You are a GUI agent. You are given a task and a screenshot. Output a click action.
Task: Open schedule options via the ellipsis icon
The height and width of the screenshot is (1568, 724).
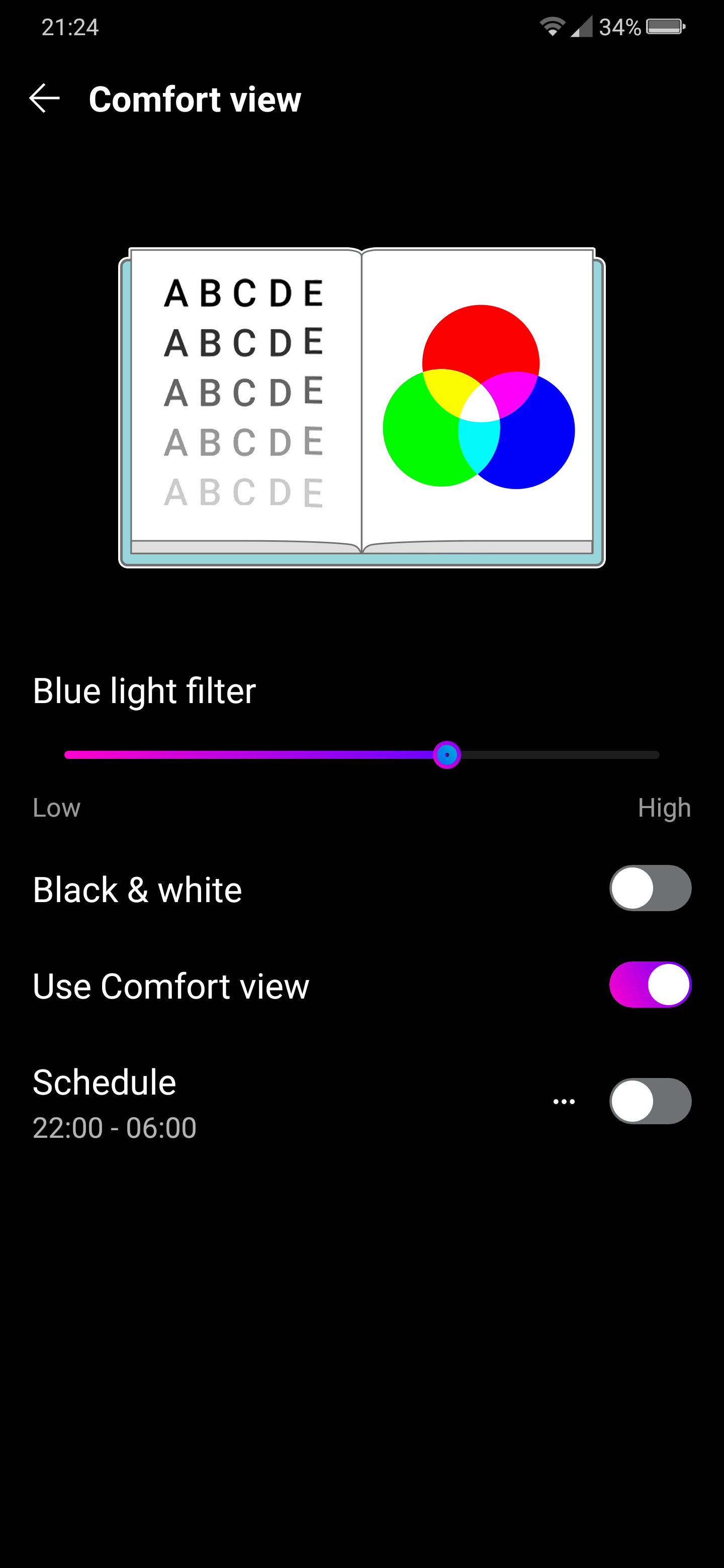coord(564,1101)
